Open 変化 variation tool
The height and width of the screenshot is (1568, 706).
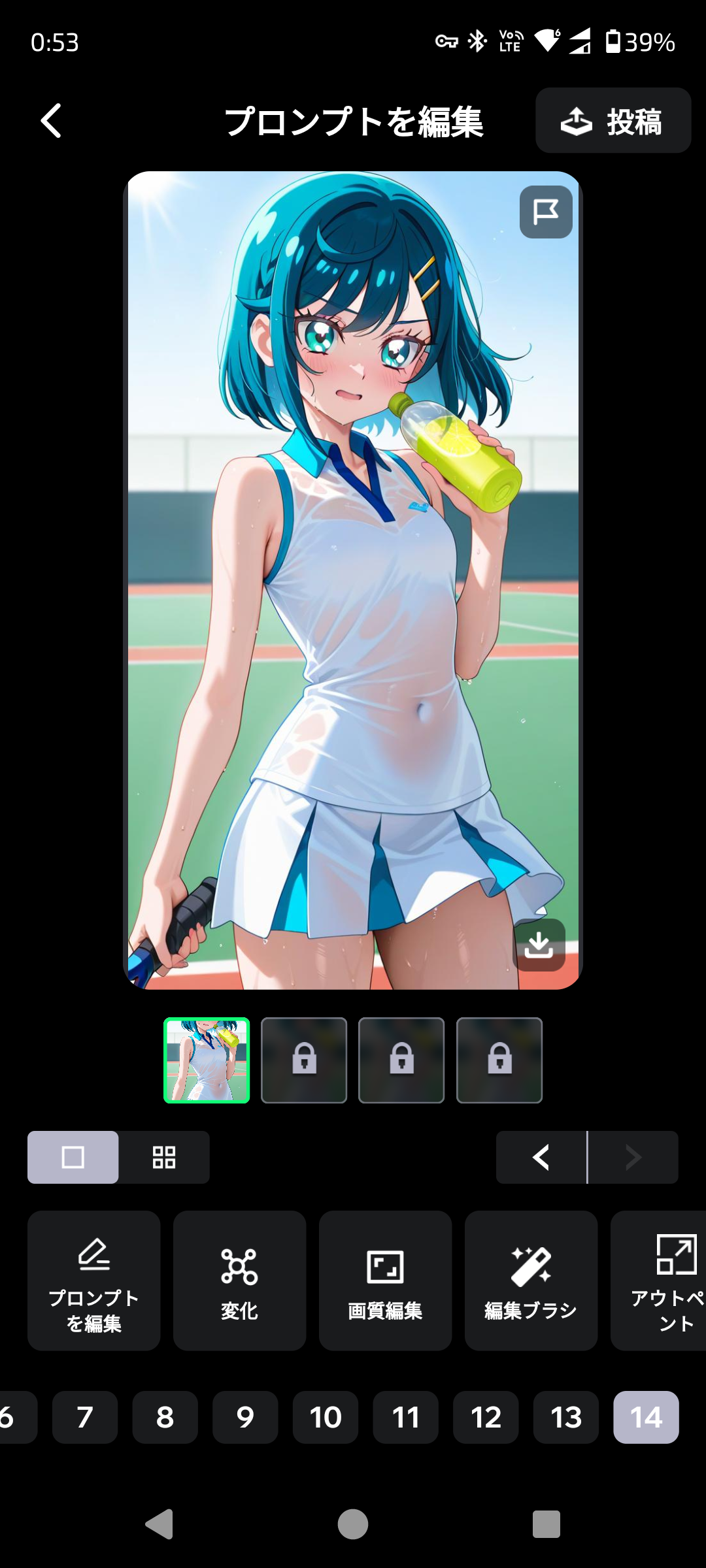click(x=240, y=1281)
